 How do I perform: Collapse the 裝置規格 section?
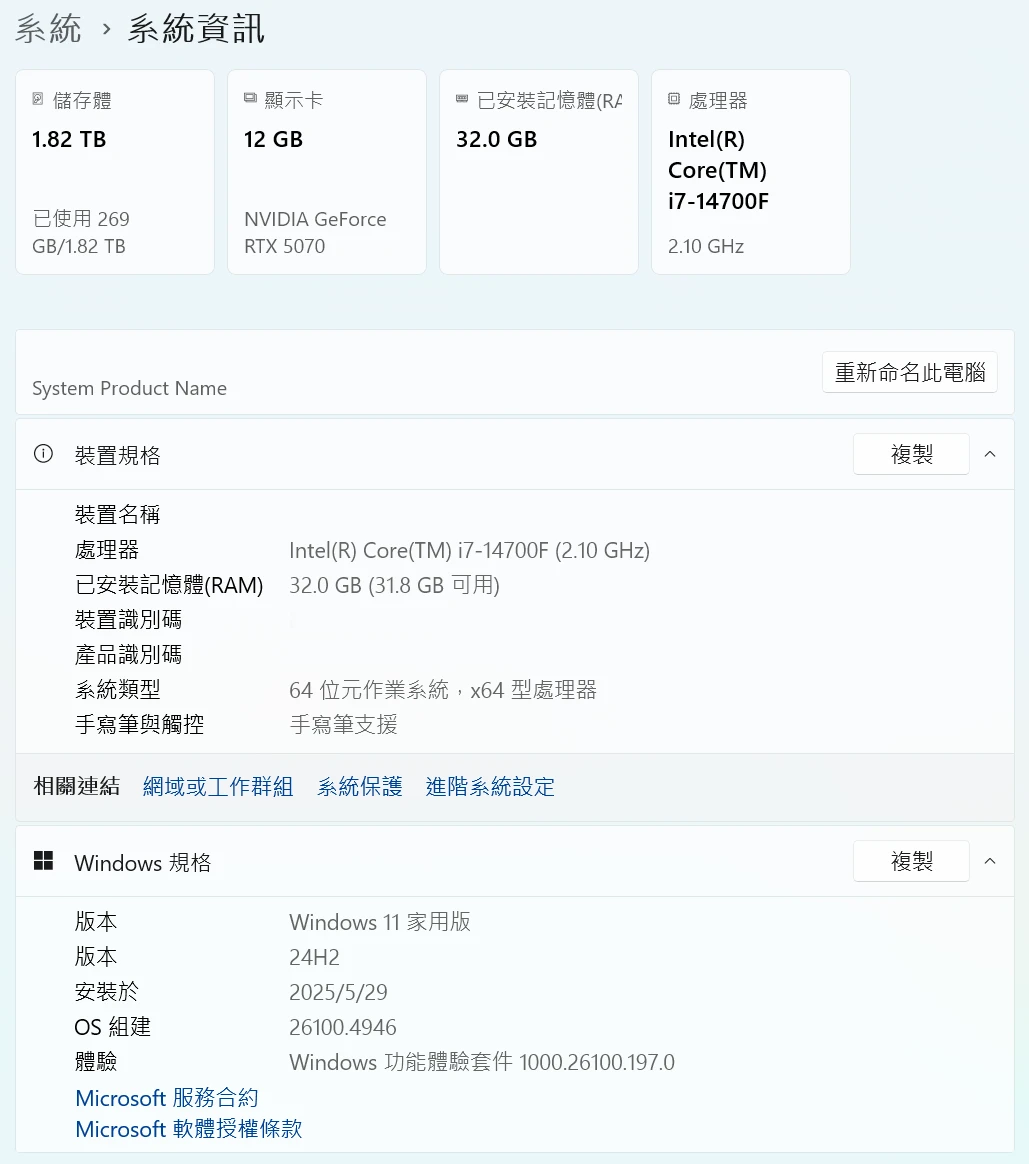[x=990, y=455]
